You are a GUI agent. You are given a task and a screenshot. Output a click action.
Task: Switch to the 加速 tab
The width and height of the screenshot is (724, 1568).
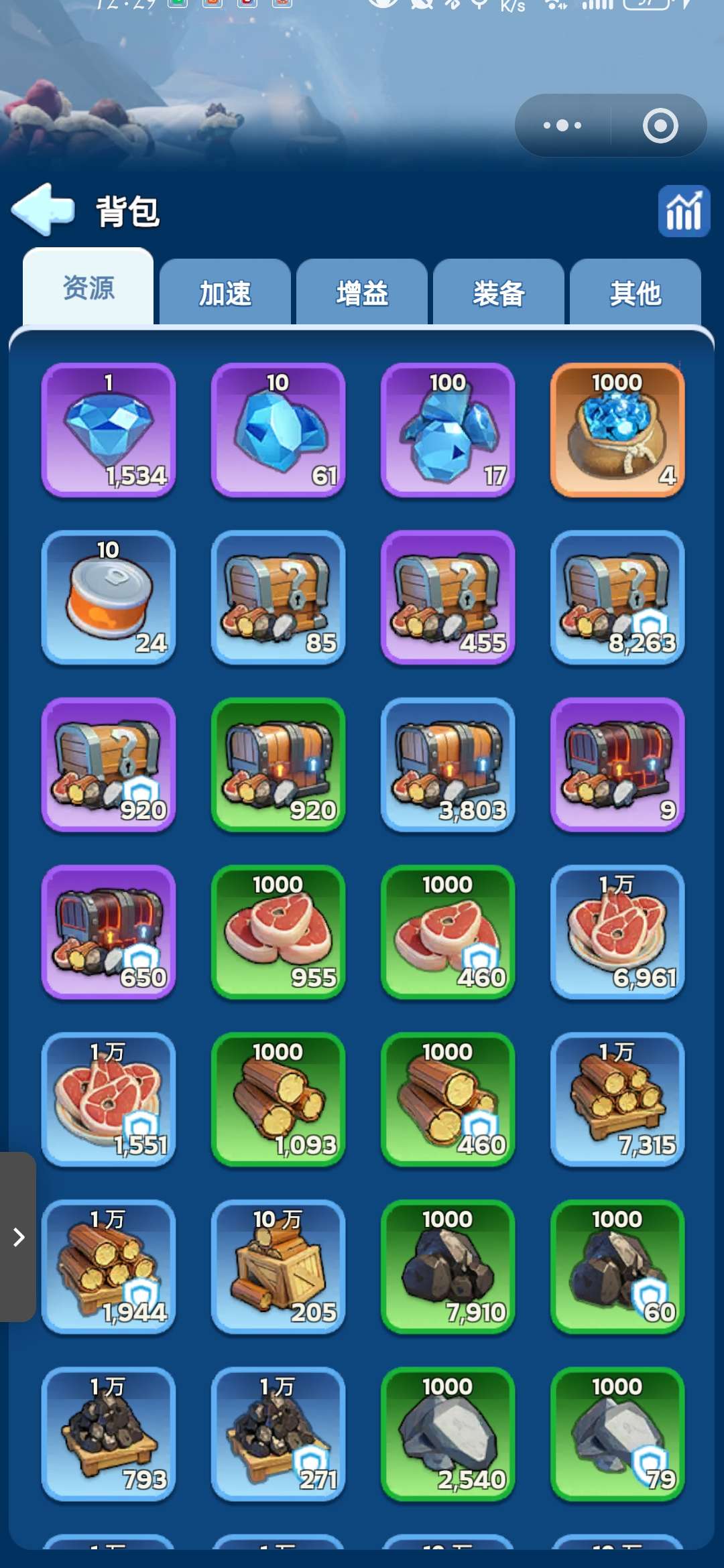(225, 293)
